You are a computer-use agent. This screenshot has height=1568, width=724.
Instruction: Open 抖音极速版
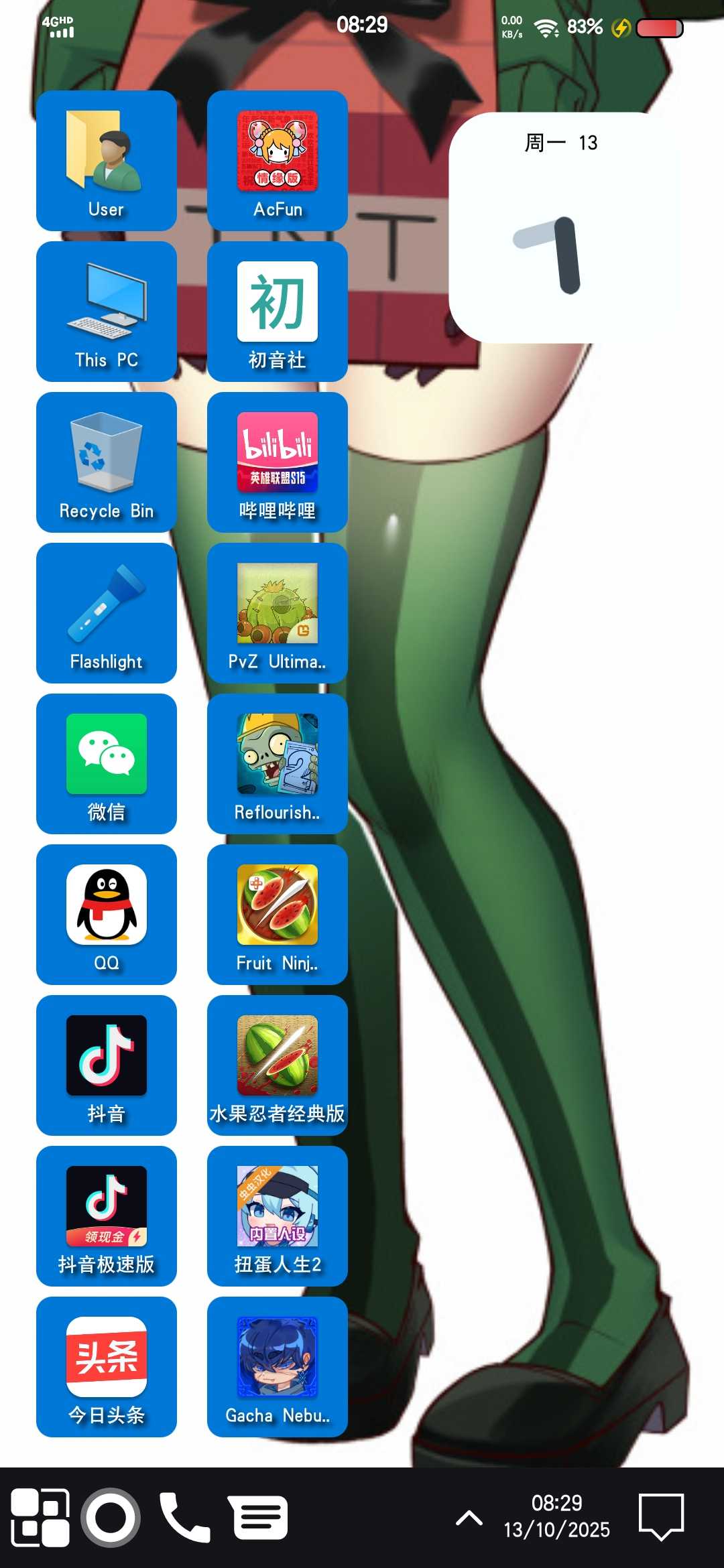106,1216
